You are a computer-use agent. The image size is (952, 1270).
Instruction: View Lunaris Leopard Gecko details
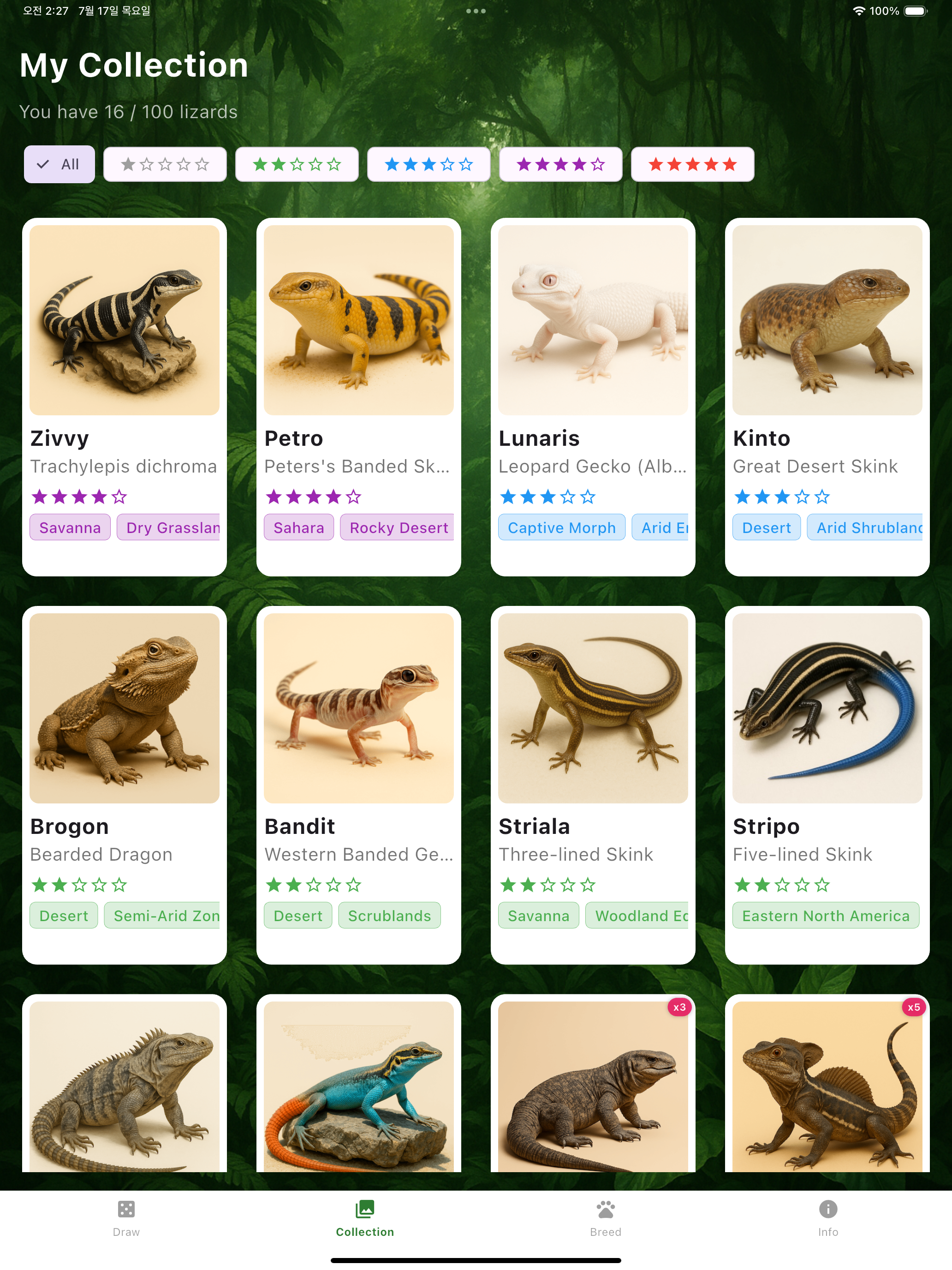(593, 396)
